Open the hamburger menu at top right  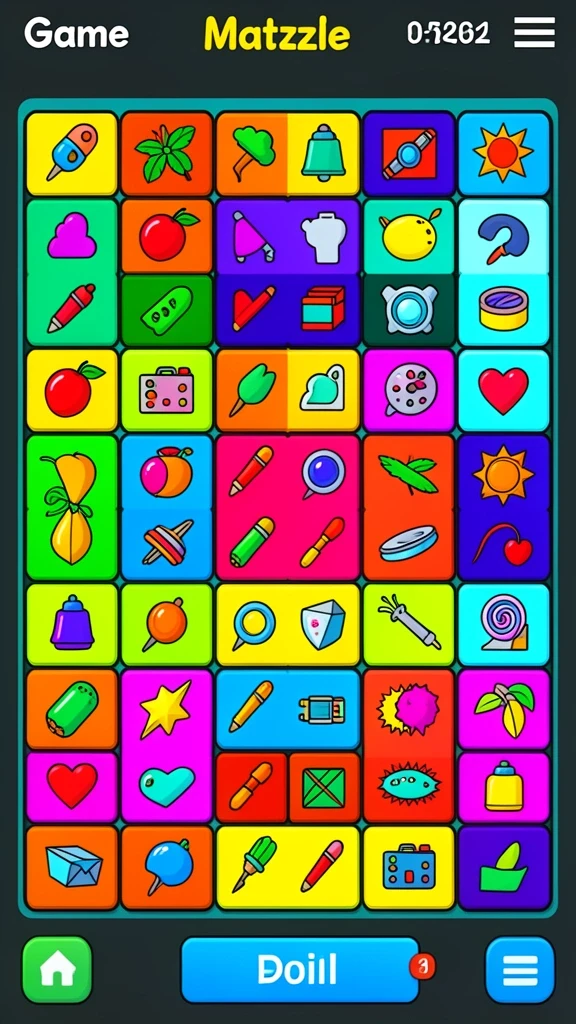click(534, 33)
